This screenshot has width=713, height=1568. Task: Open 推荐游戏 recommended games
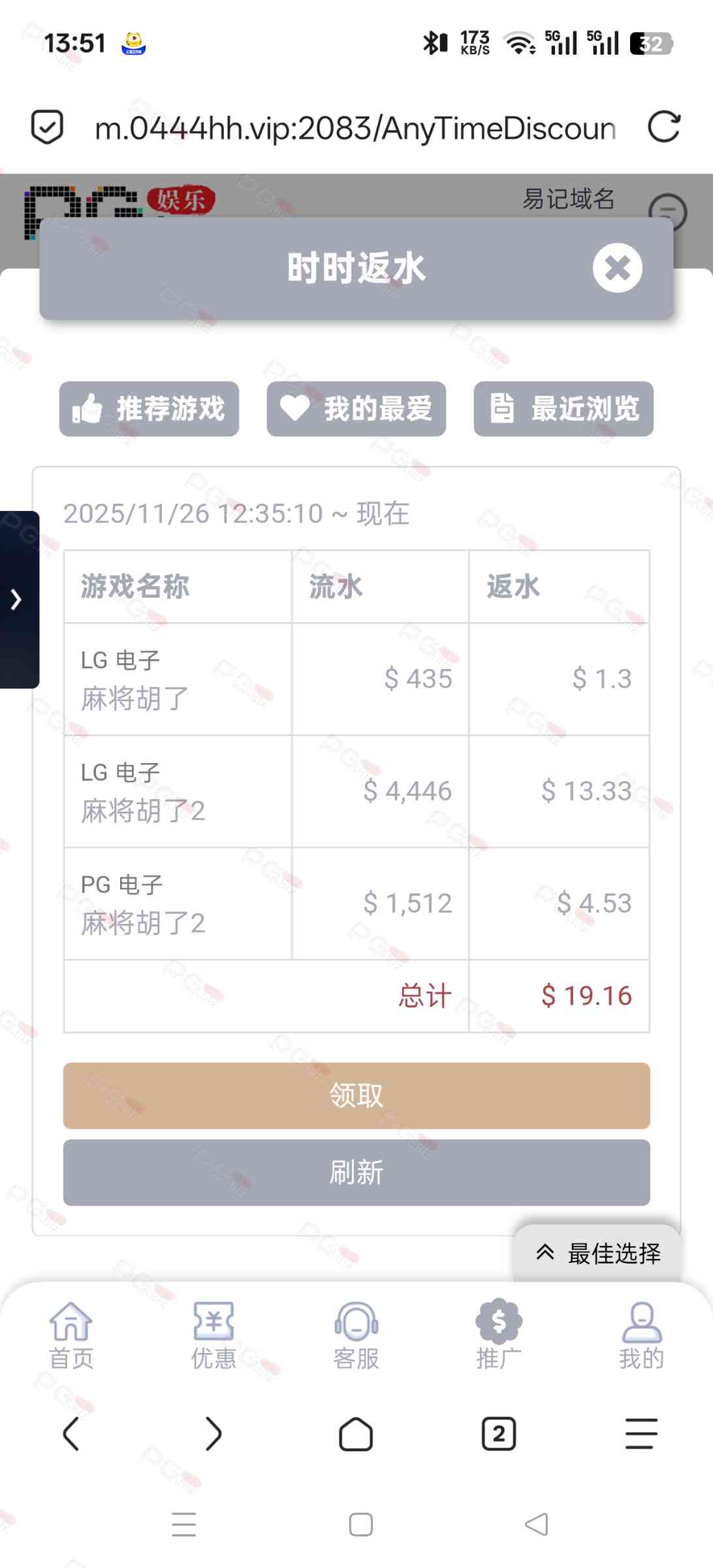149,409
